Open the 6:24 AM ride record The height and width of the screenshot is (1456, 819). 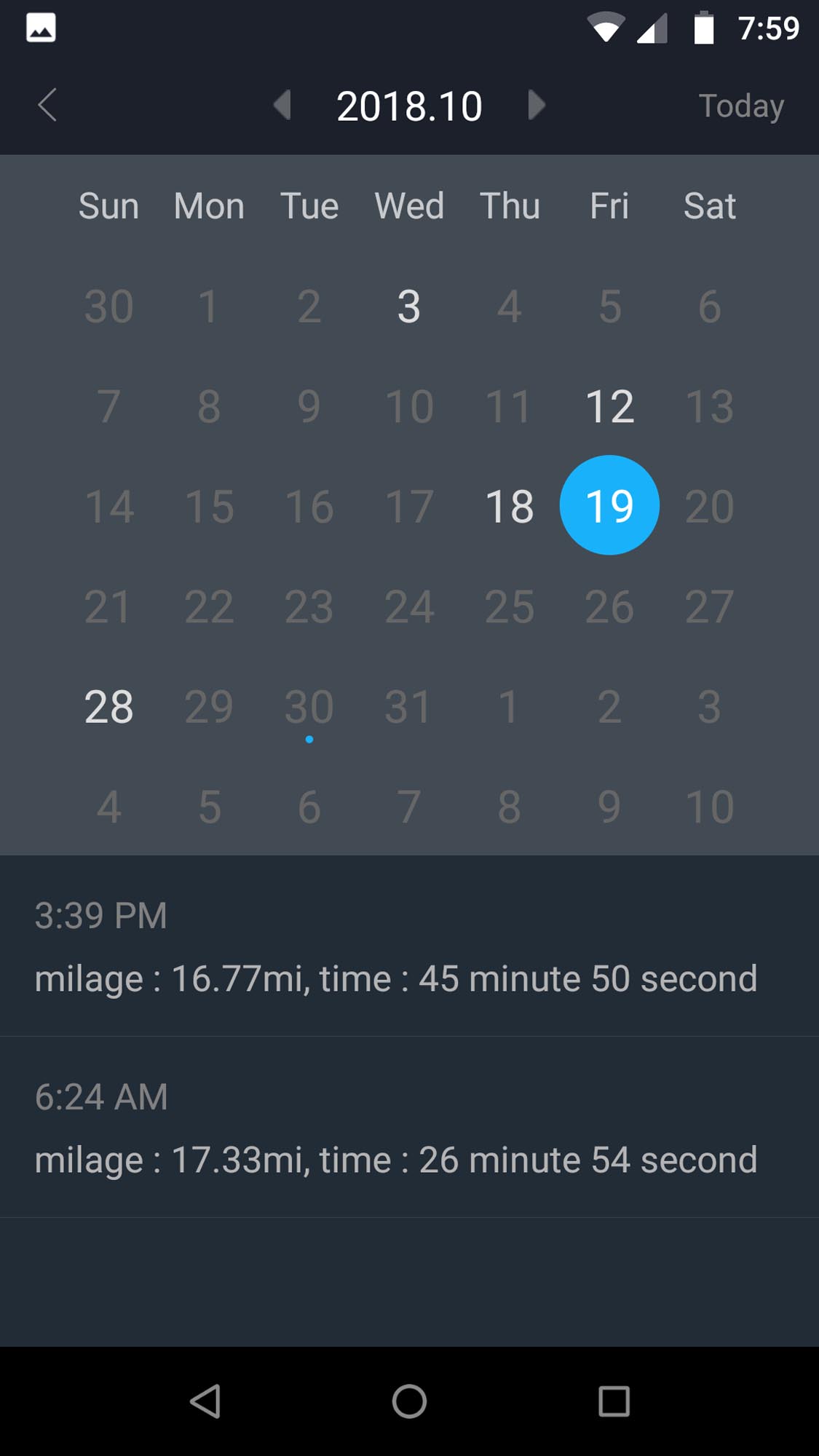pos(409,1127)
